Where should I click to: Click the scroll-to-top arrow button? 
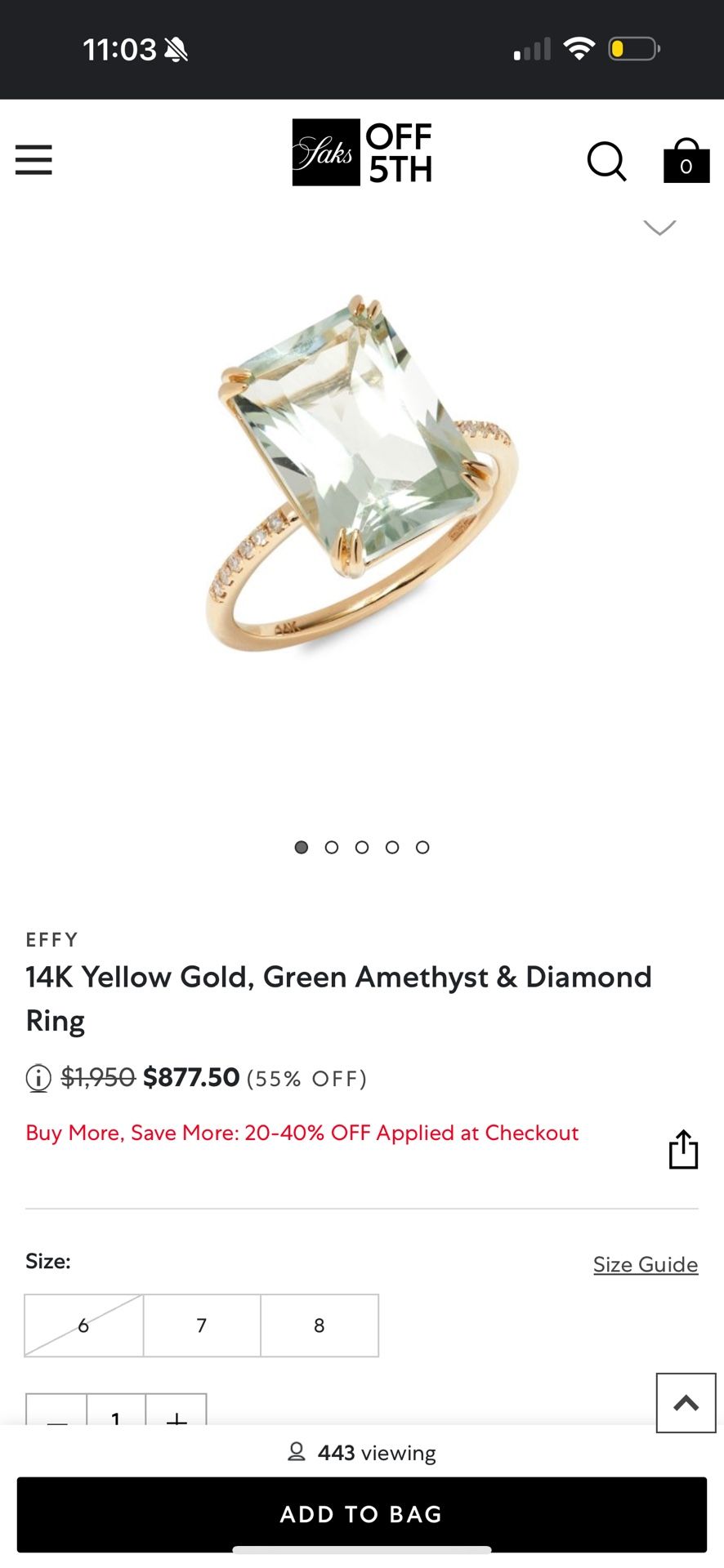[x=687, y=1404]
